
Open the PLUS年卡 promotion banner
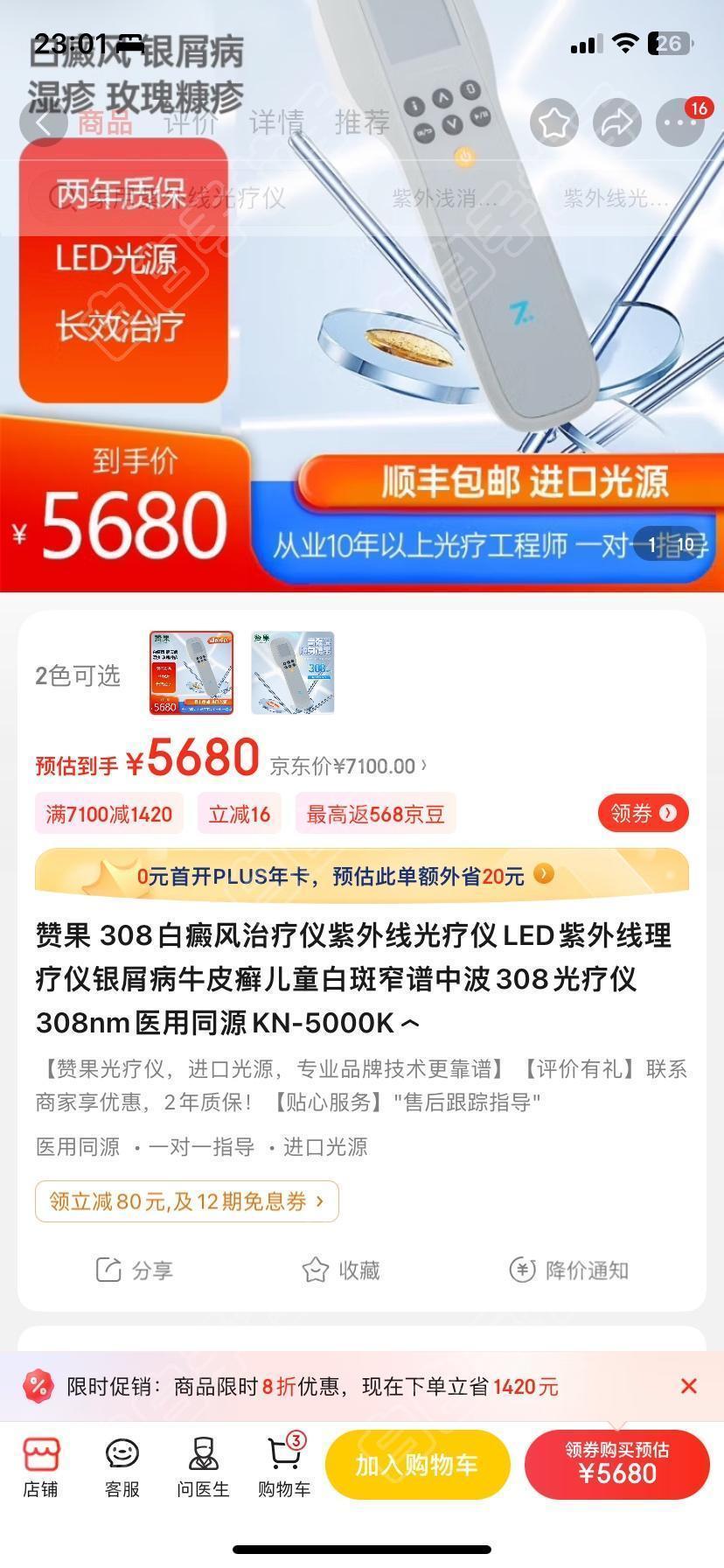pos(362,875)
